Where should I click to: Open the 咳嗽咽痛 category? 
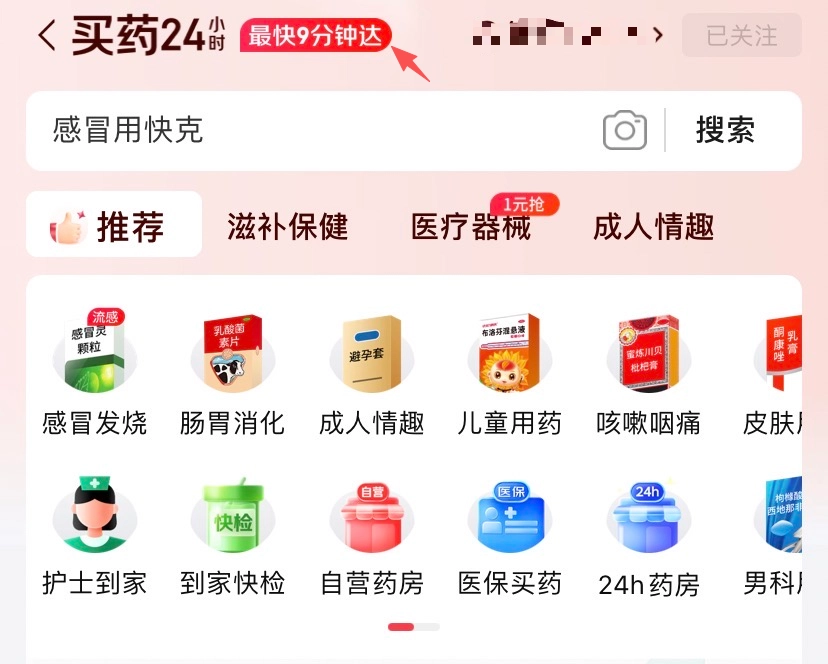[648, 375]
